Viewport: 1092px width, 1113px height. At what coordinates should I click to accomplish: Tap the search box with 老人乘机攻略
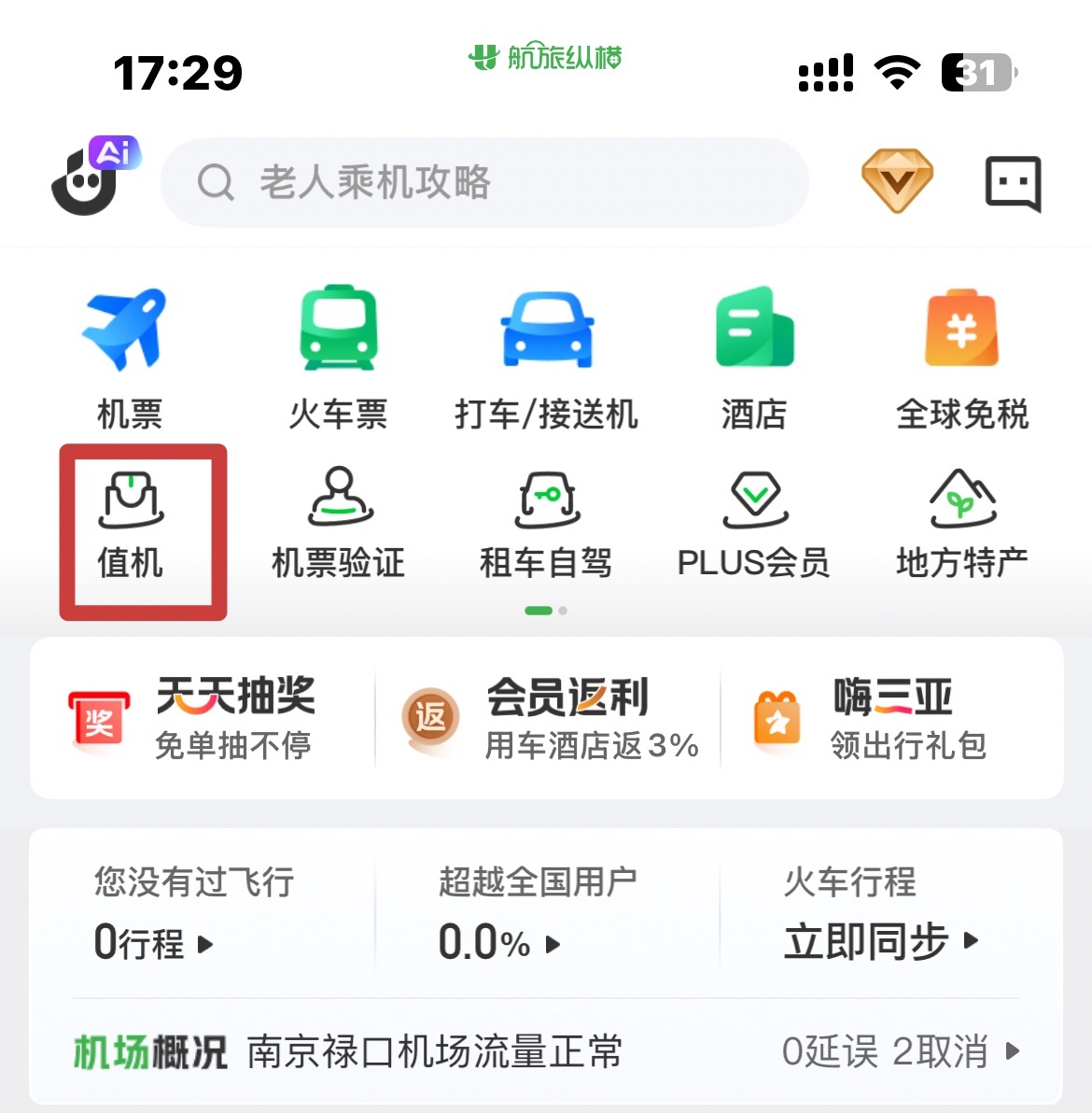483,183
